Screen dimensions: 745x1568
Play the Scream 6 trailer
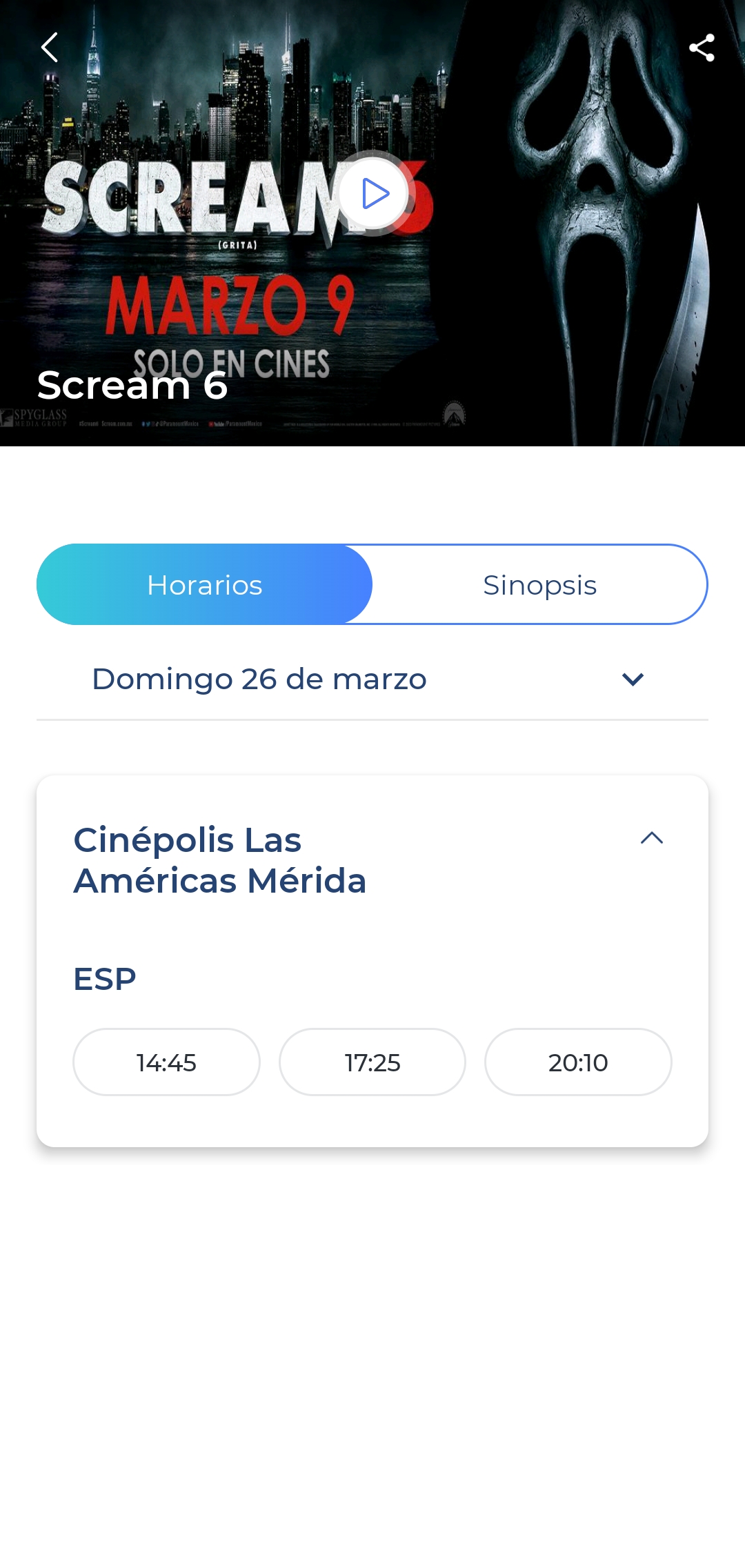click(x=373, y=194)
